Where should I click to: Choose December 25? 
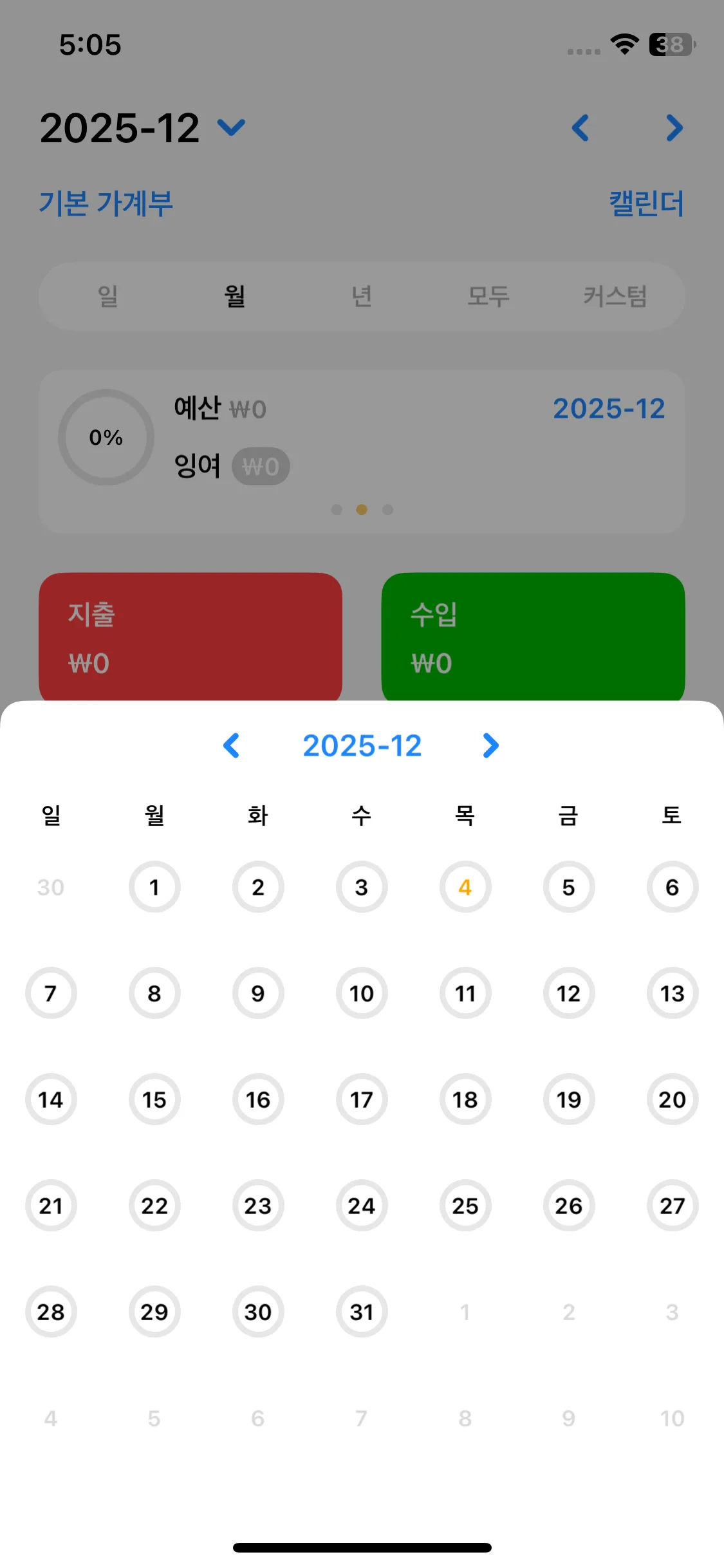point(465,1206)
